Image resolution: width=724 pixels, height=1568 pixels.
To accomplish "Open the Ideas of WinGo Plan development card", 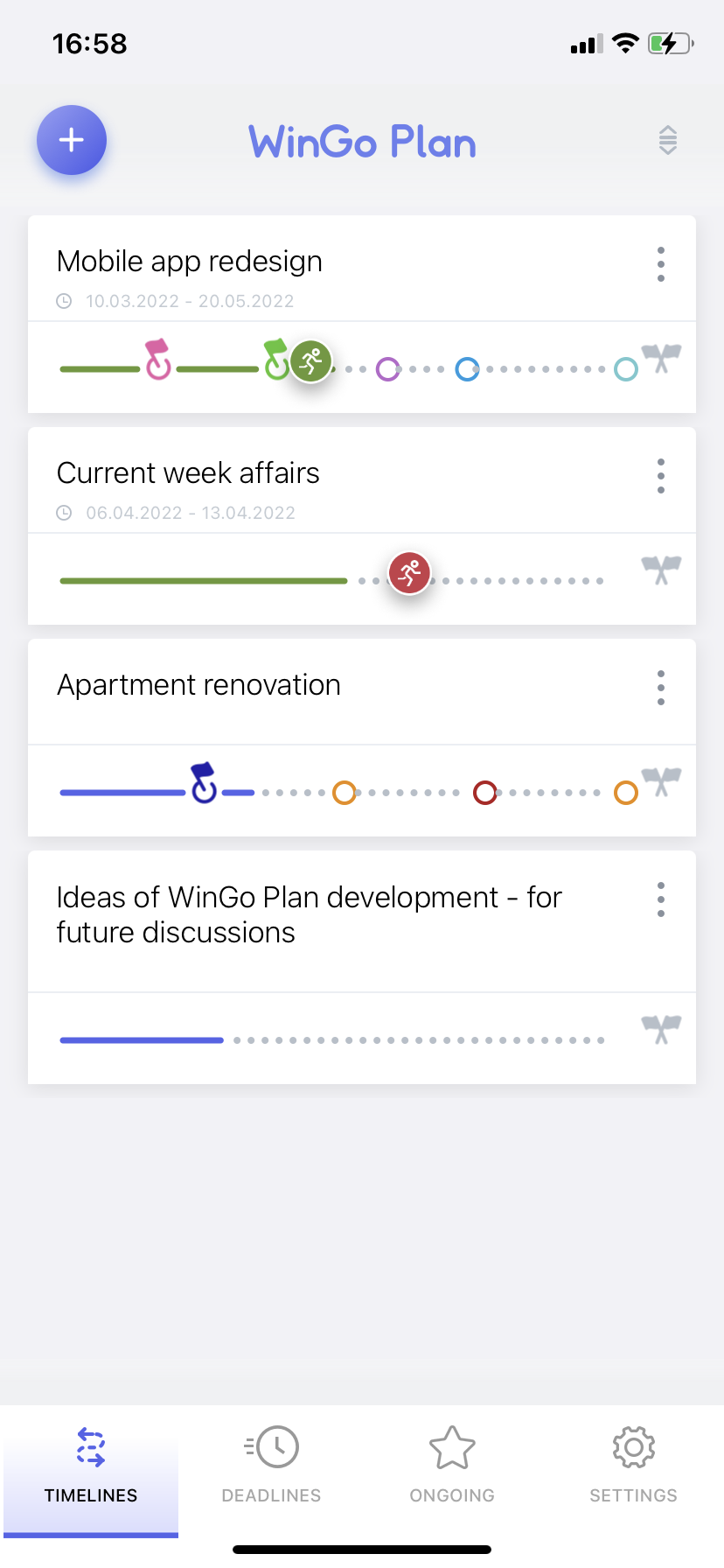I will pos(309,914).
